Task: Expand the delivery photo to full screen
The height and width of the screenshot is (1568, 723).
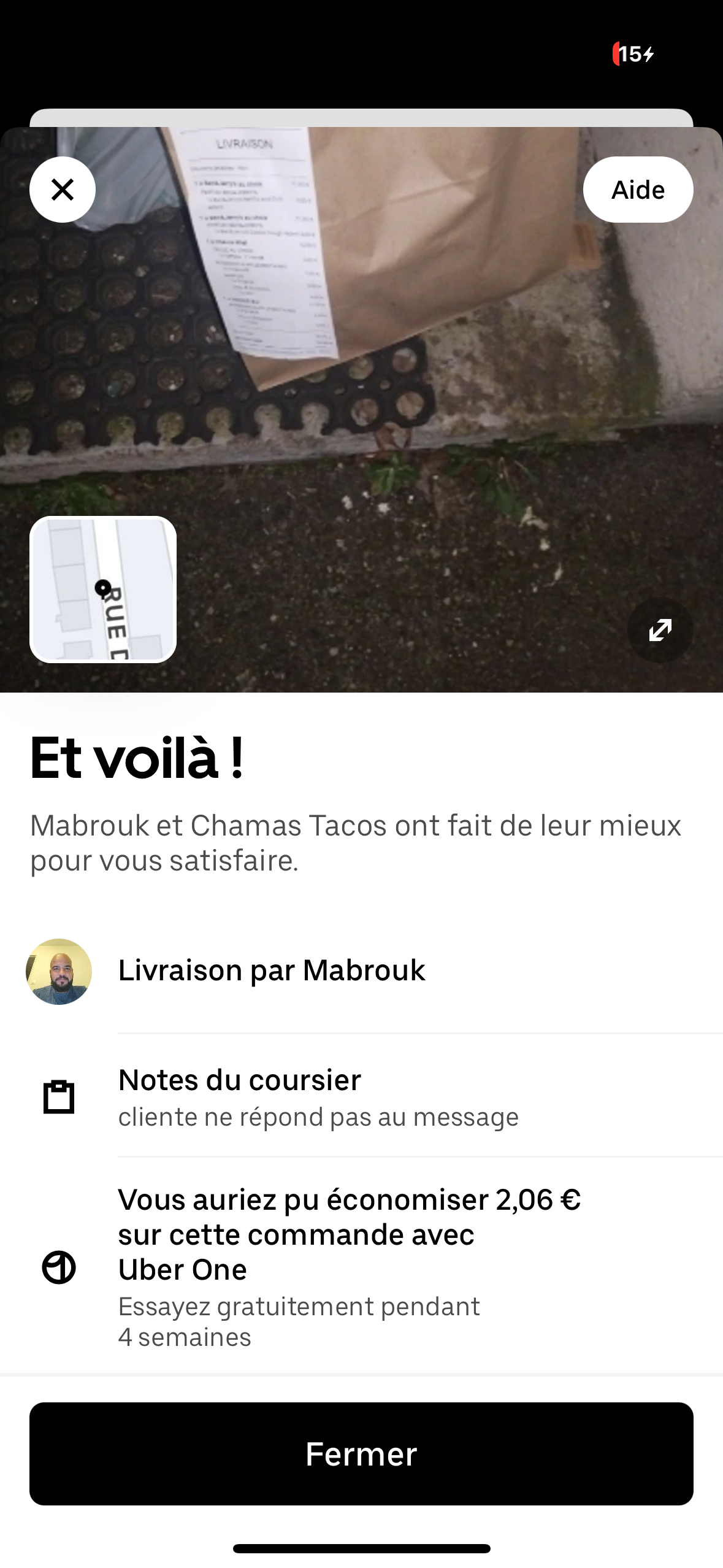Action: pos(660,630)
